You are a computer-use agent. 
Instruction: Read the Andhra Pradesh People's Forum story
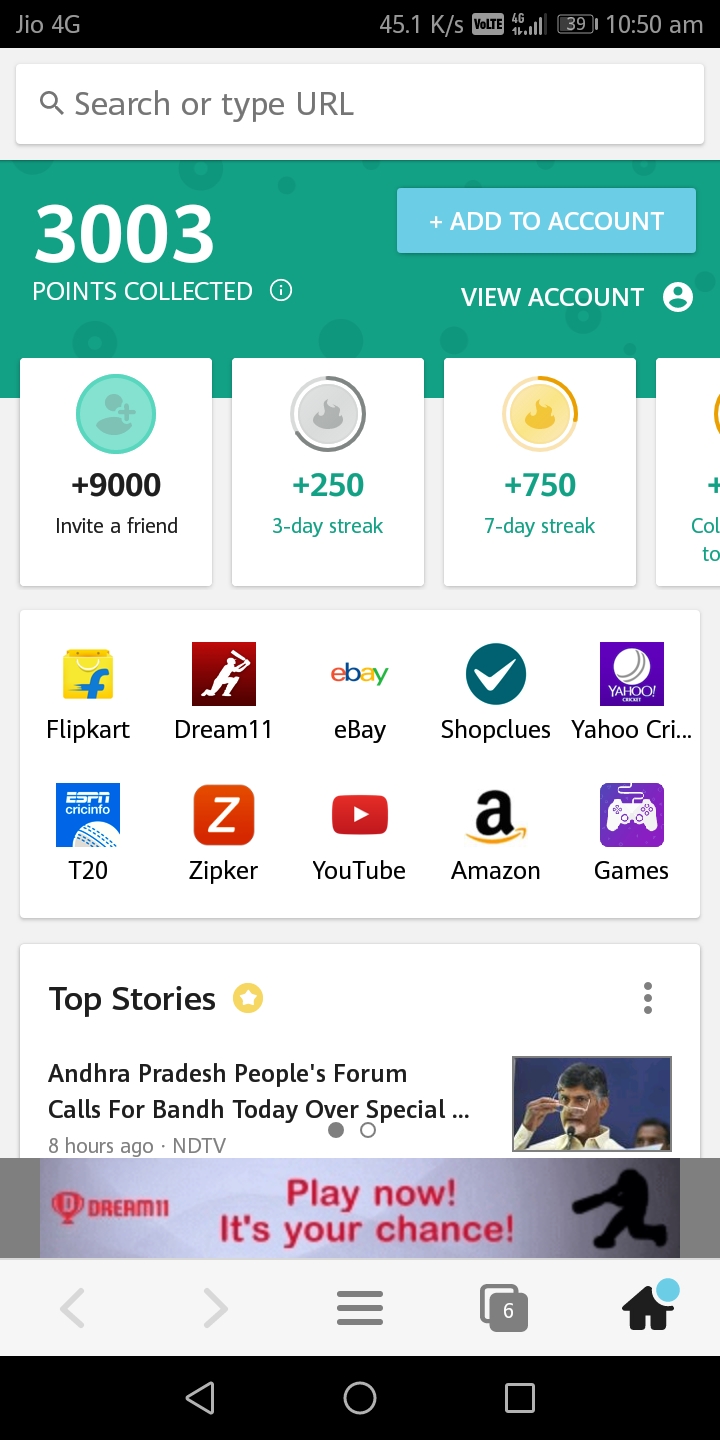click(258, 1091)
